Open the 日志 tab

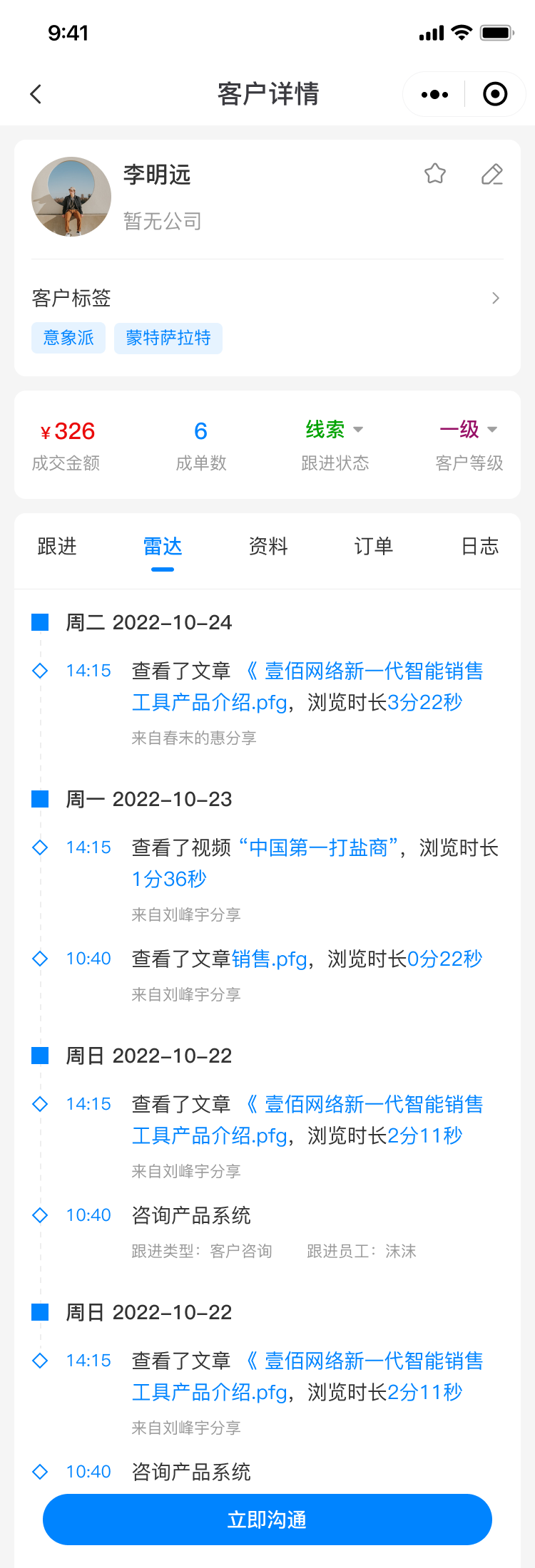[x=479, y=547]
